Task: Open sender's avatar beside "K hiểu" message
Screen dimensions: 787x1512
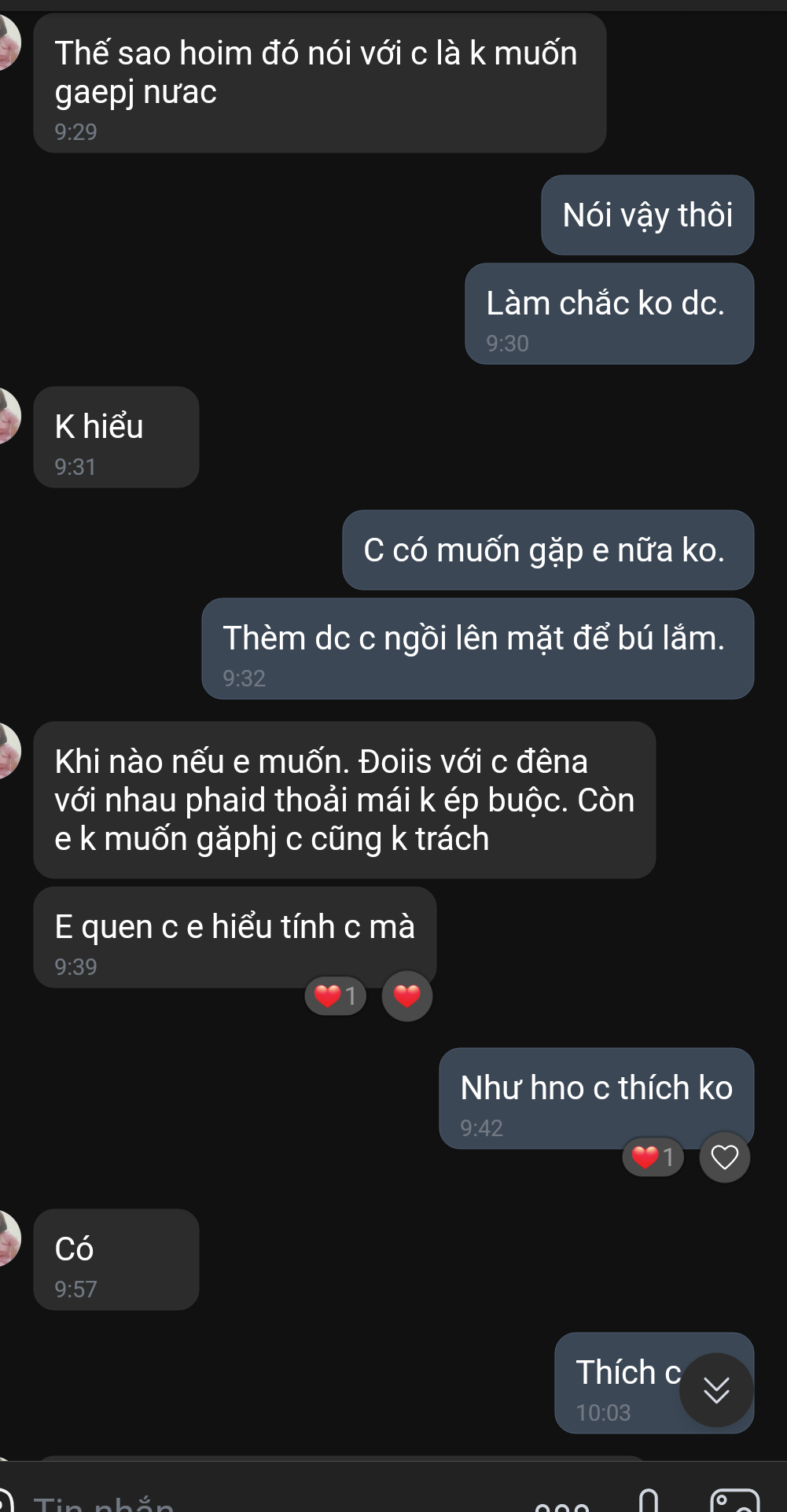Action: pyautogui.click(x=6, y=416)
